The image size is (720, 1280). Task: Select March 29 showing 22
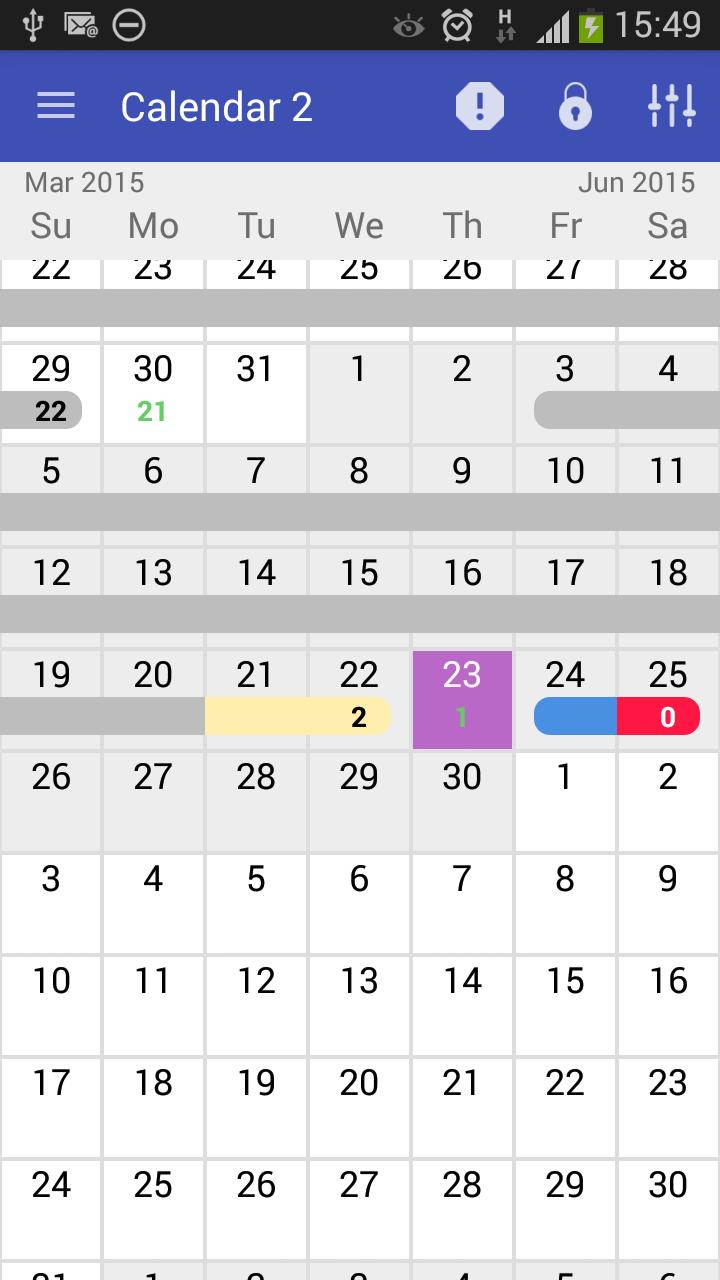point(50,392)
